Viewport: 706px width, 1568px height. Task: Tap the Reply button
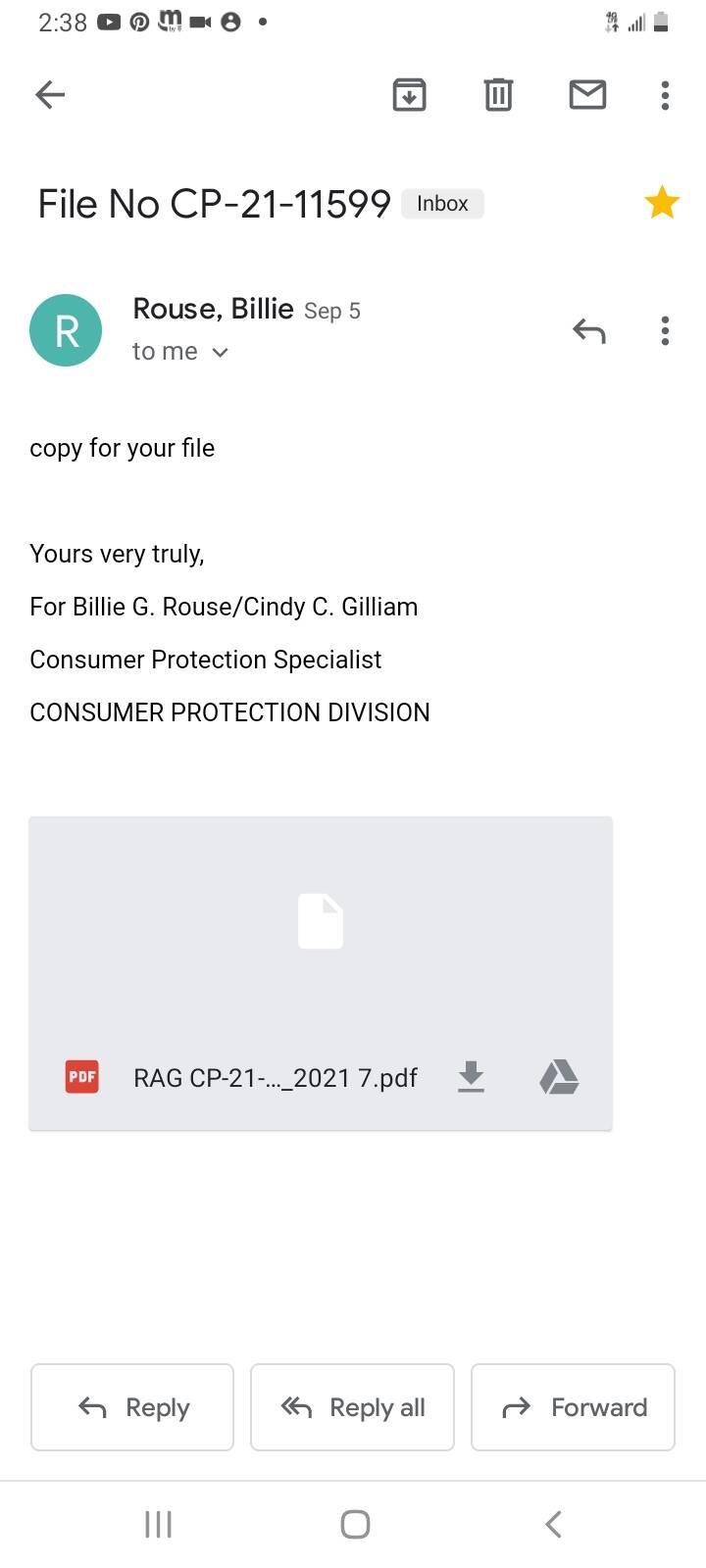coord(132,1407)
